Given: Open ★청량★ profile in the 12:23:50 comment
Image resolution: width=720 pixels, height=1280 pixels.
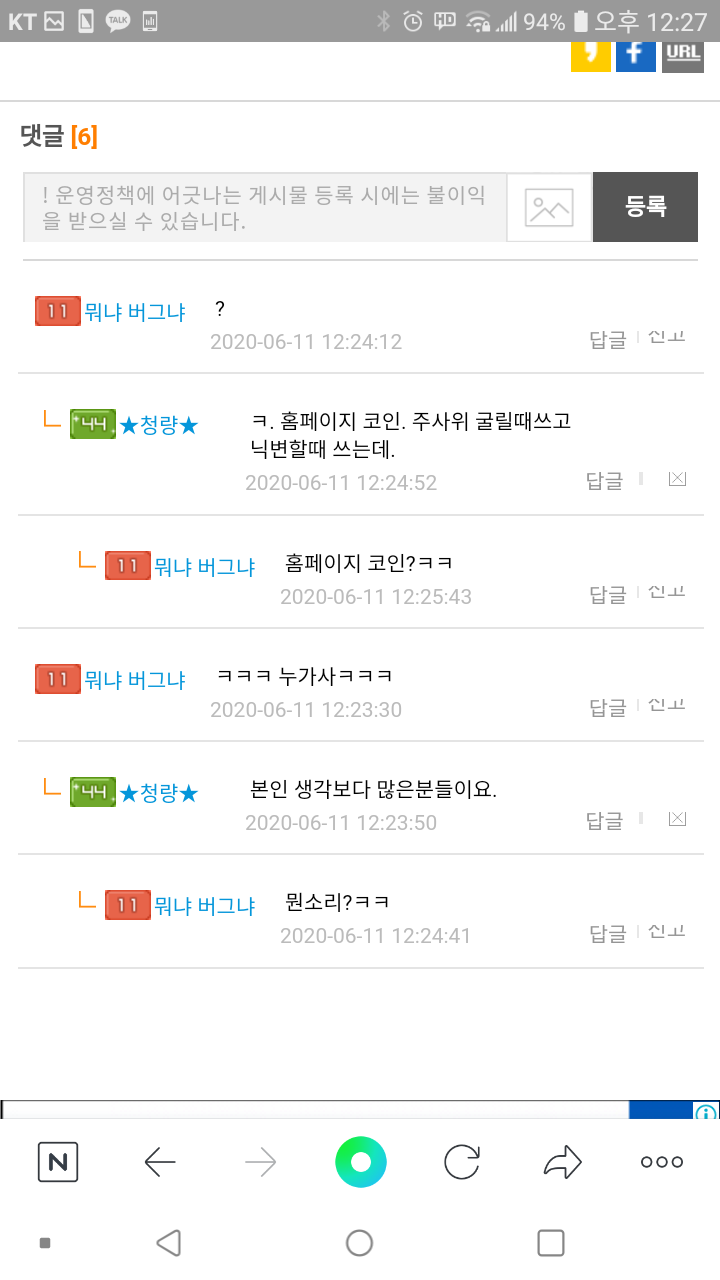Looking at the screenshot, I should click(x=159, y=793).
